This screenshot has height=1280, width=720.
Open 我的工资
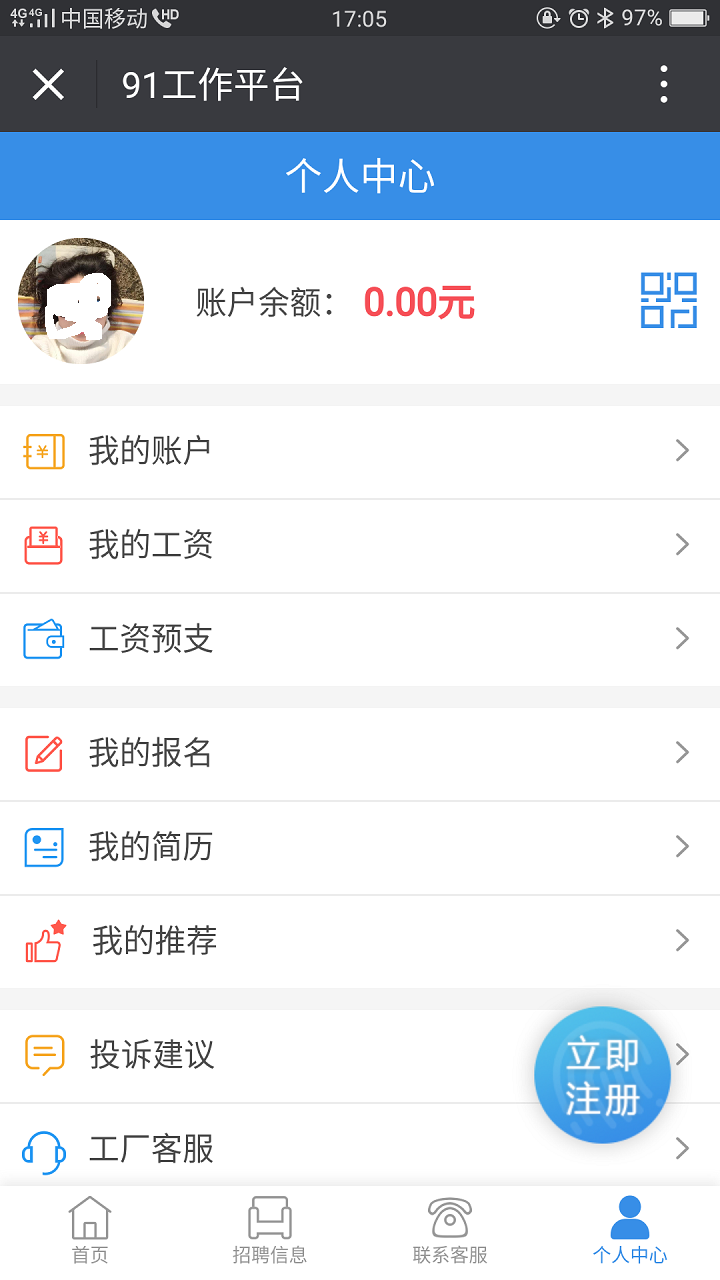point(360,545)
